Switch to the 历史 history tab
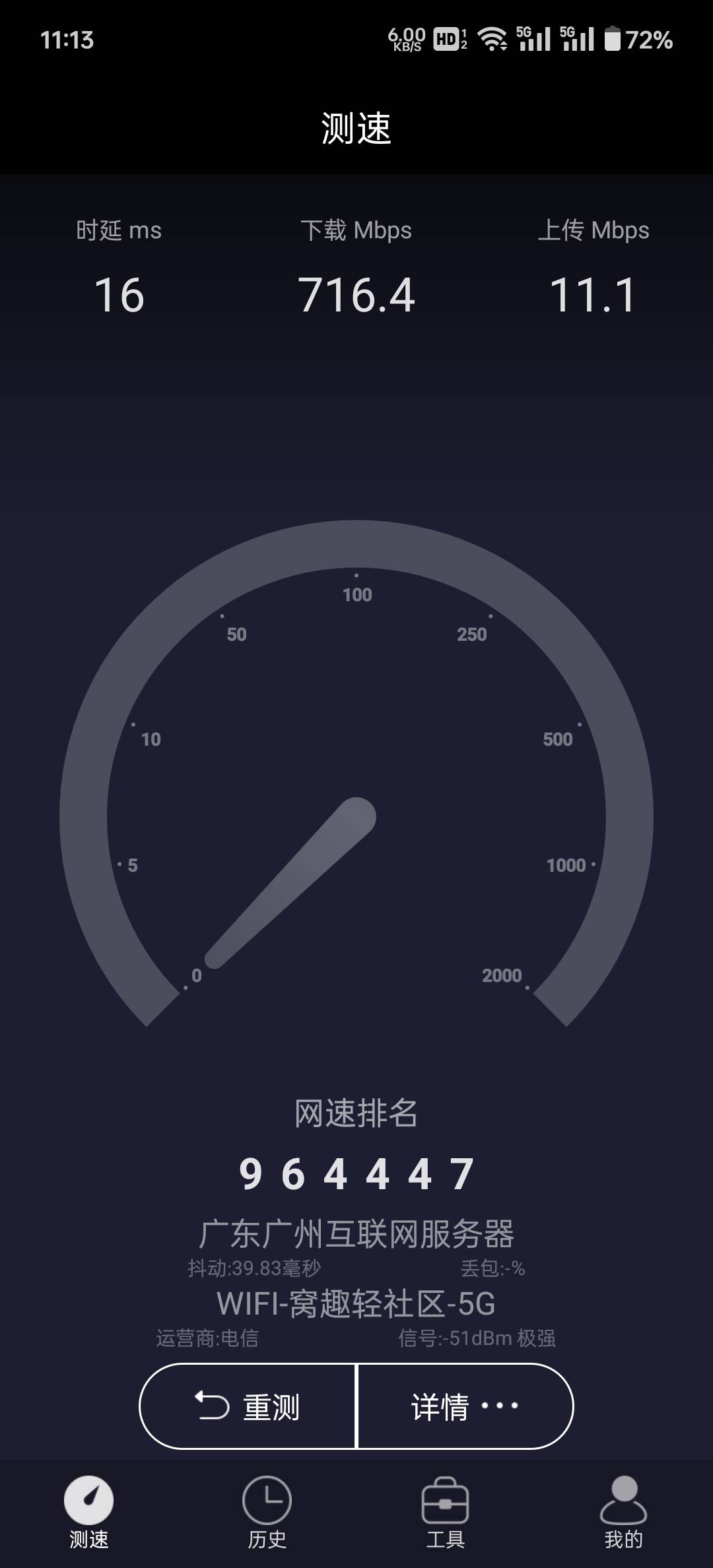 point(267,1512)
